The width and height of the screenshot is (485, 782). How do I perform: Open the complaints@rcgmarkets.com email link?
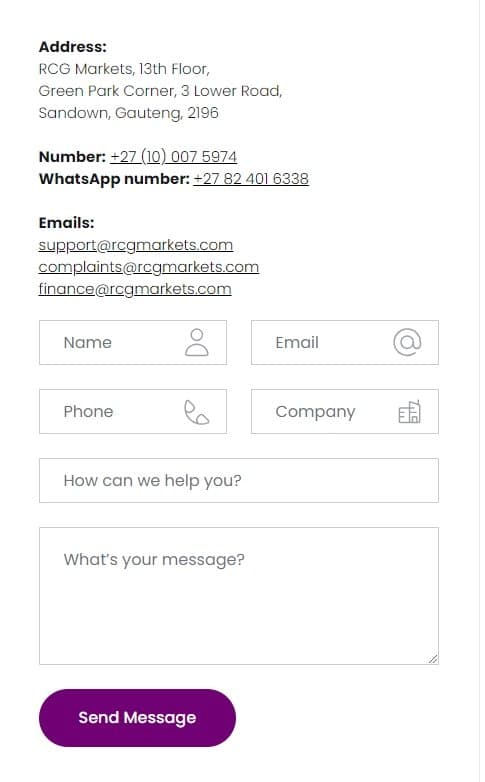[x=149, y=267]
